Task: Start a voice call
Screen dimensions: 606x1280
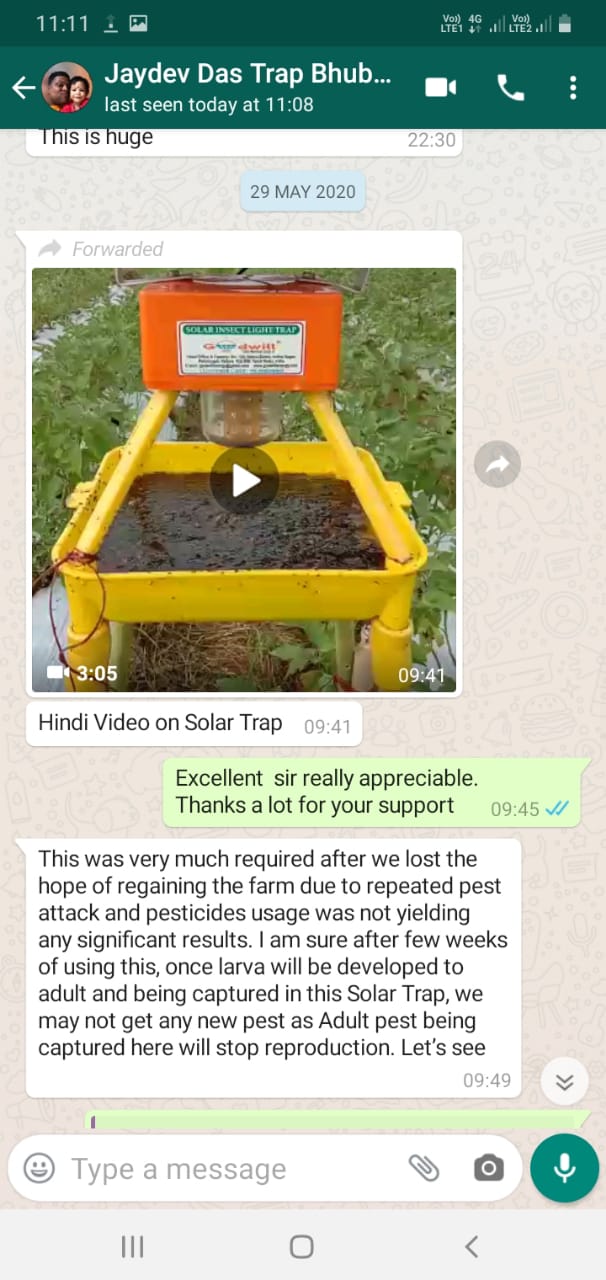Action: pyautogui.click(x=511, y=88)
